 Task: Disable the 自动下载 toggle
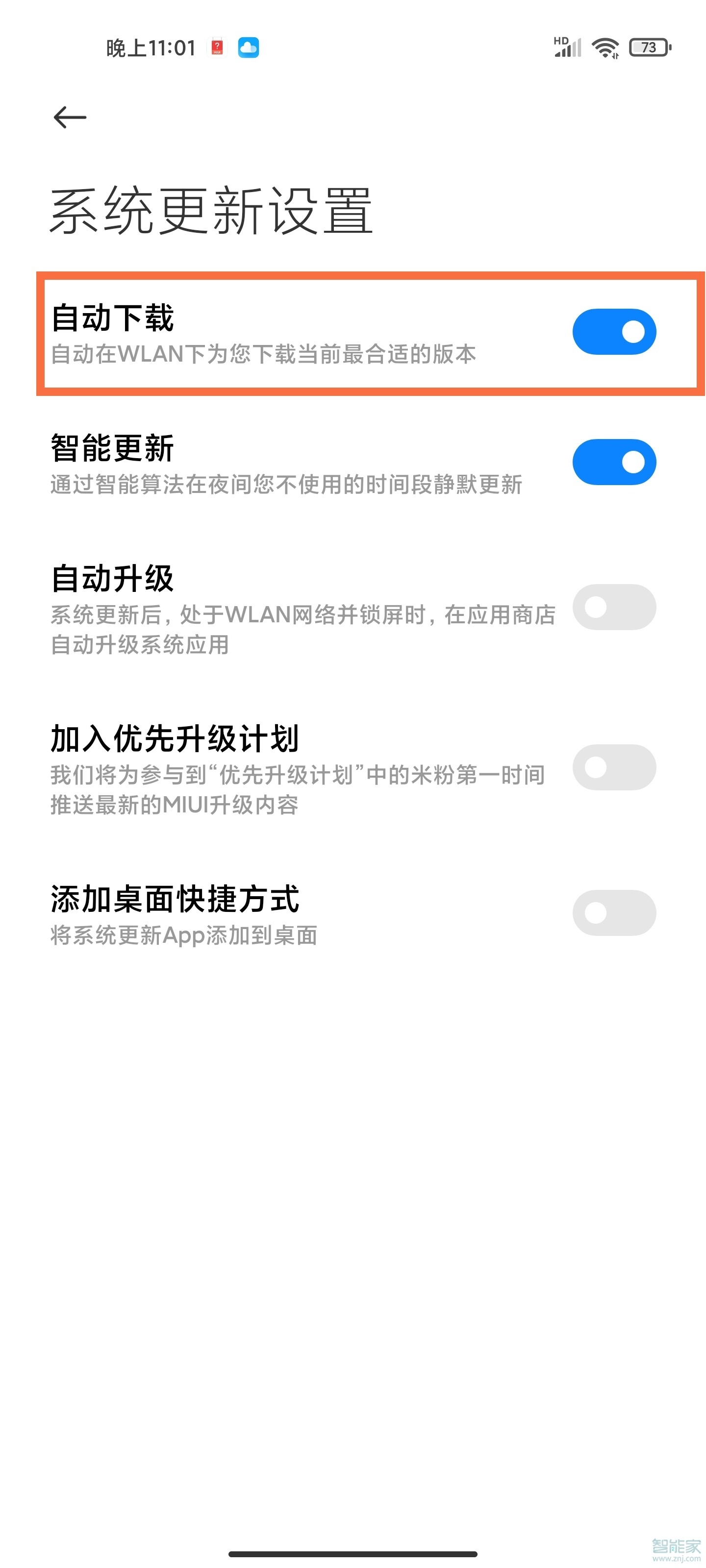pos(613,331)
